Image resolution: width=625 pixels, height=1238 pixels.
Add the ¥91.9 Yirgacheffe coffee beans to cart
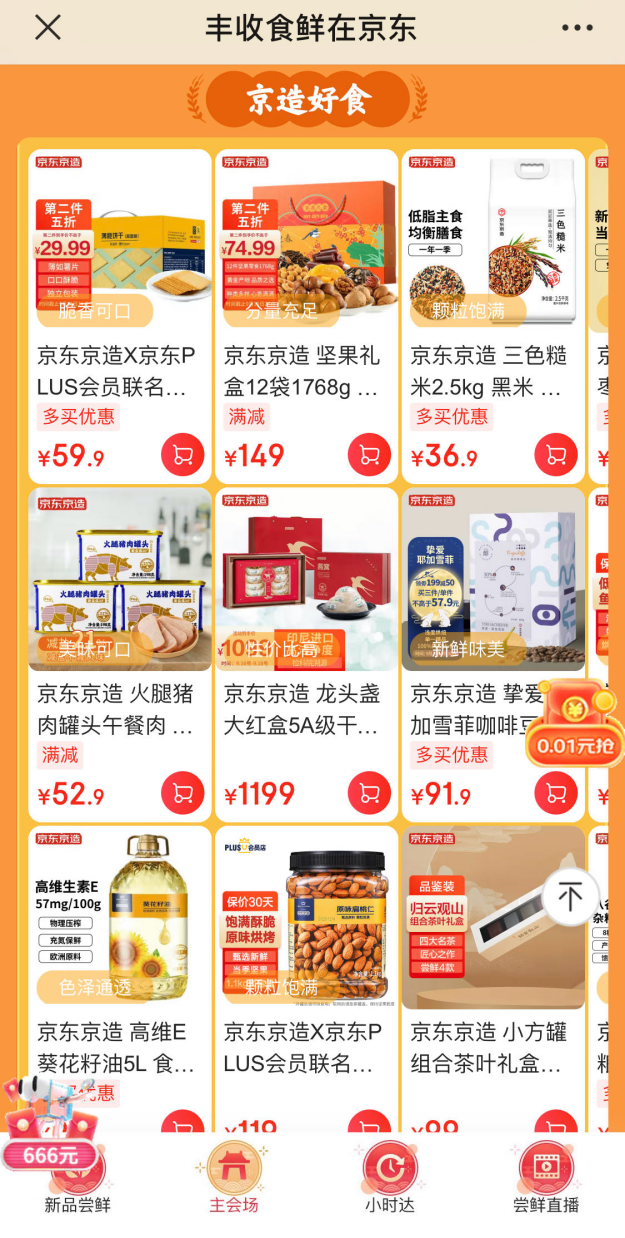pyautogui.click(x=556, y=794)
